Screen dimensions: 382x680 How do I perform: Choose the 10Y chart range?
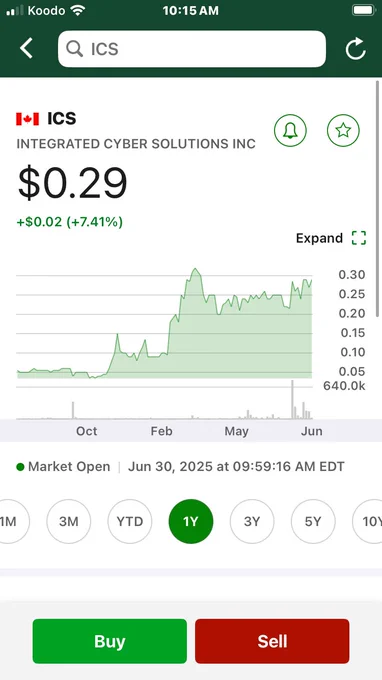point(367,521)
